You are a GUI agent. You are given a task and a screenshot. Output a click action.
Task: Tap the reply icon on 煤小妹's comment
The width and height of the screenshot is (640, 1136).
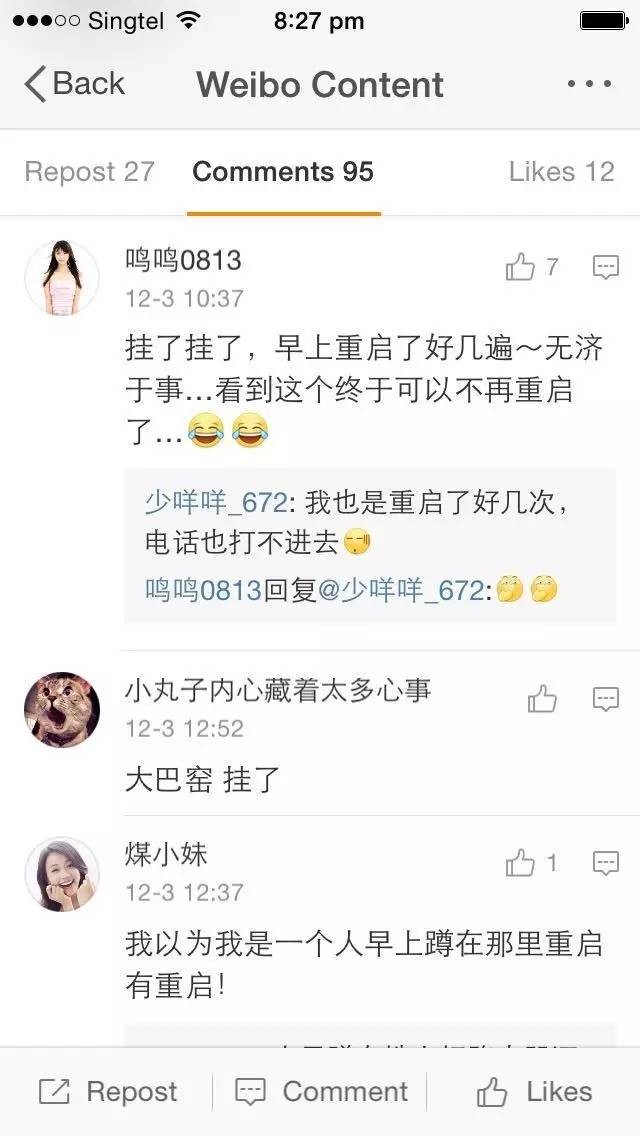pos(606,863)
